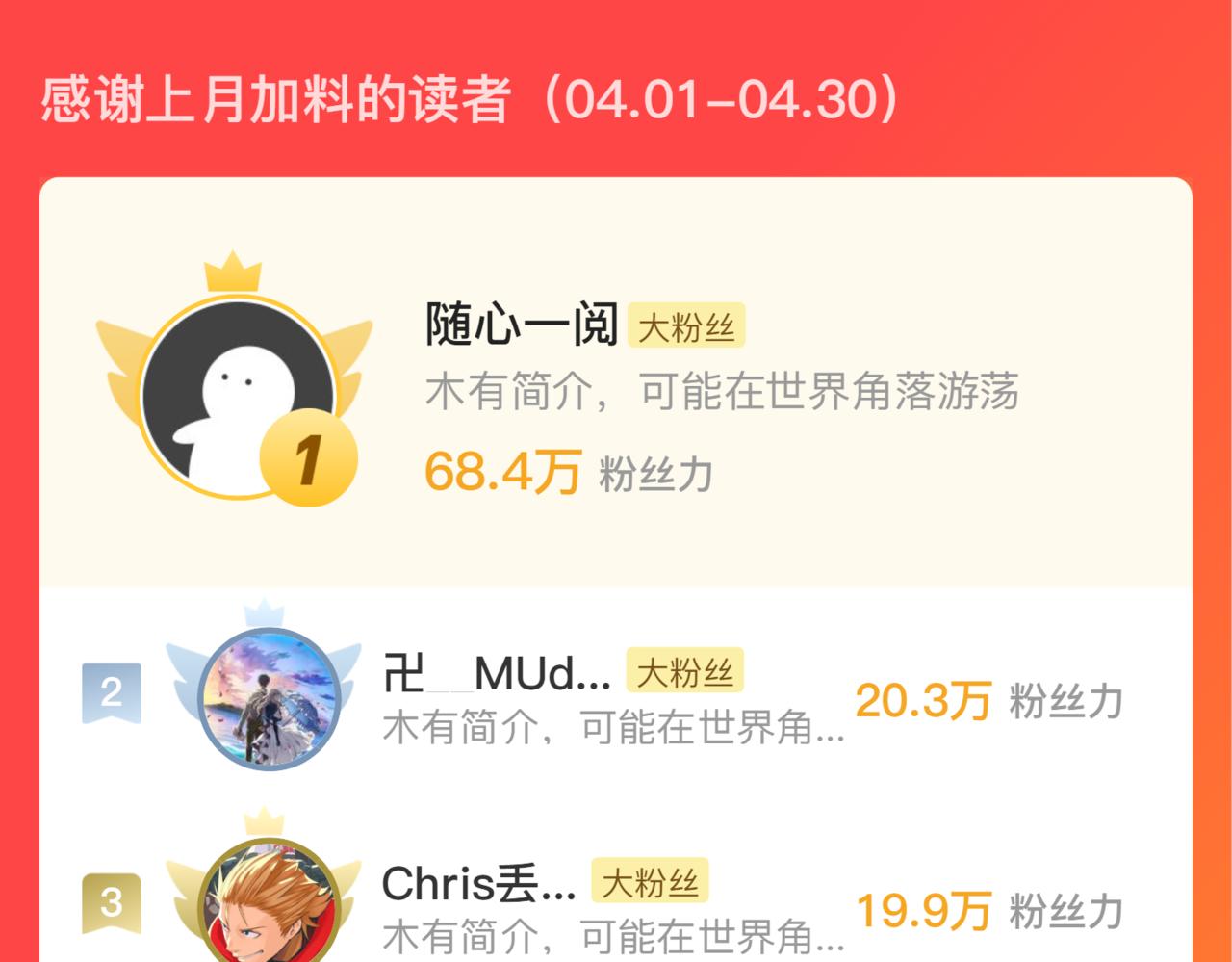Open second-ranked reader 卍__MUd... profile
Image resolution: width=1232 pixels, height=962 pixels.
(269, 697)
